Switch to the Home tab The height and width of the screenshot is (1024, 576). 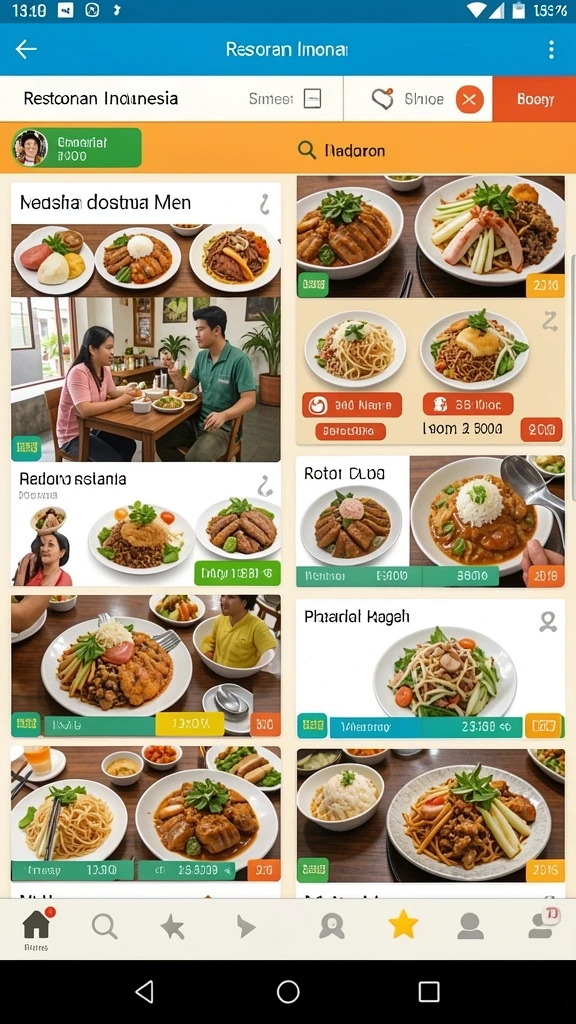(x=36, y=929)
